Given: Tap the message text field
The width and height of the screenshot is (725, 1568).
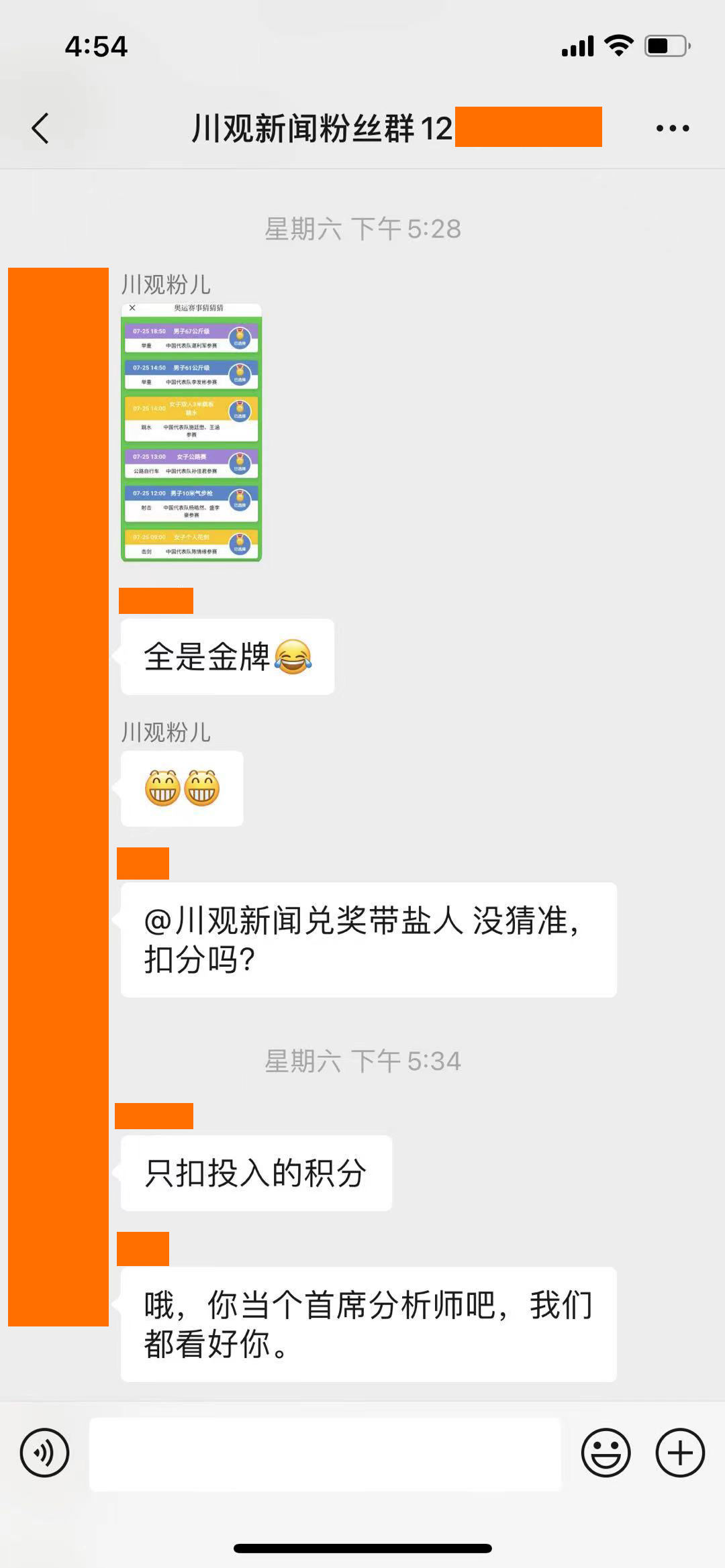Looking at the screenshot, I should [325, 1454].
